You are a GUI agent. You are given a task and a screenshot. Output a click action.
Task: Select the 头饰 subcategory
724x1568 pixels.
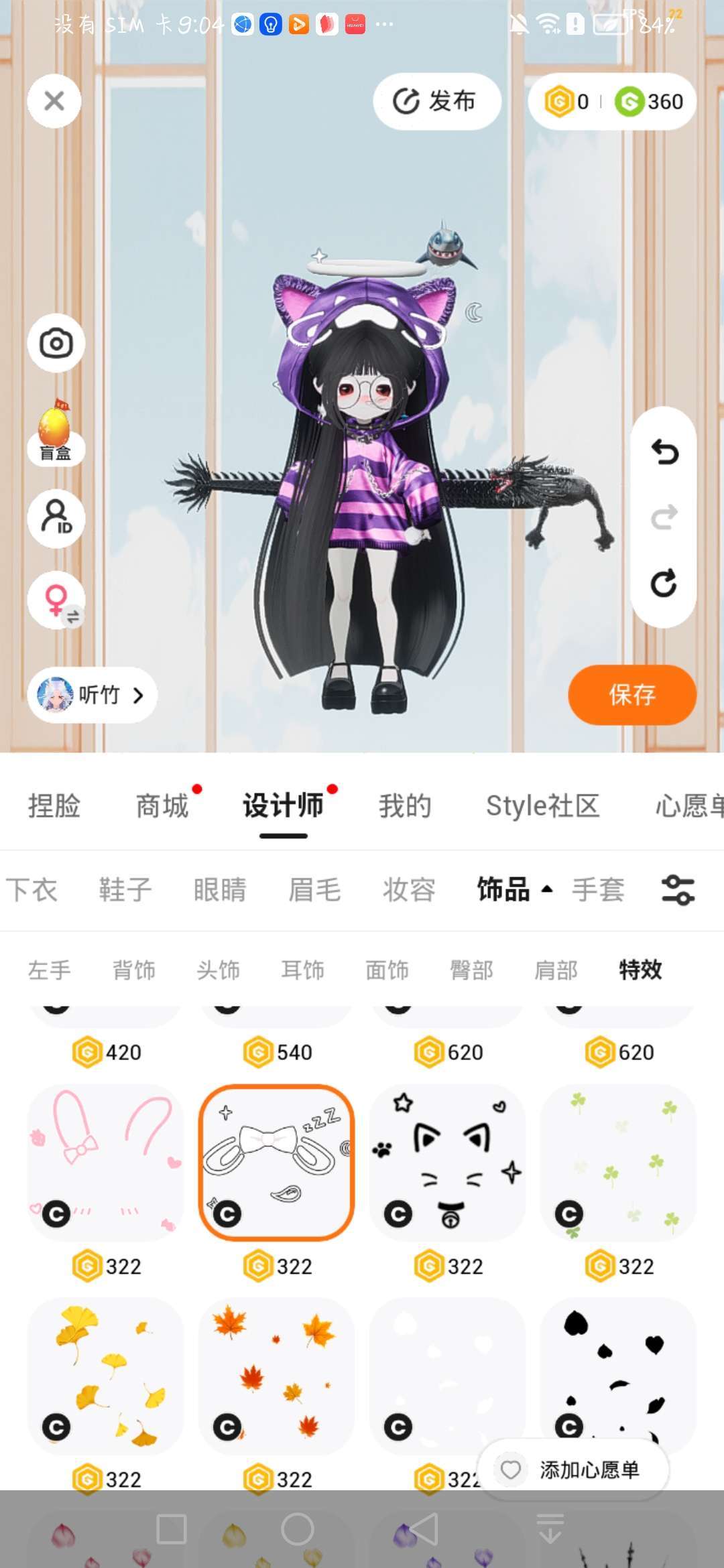(218, 970)
